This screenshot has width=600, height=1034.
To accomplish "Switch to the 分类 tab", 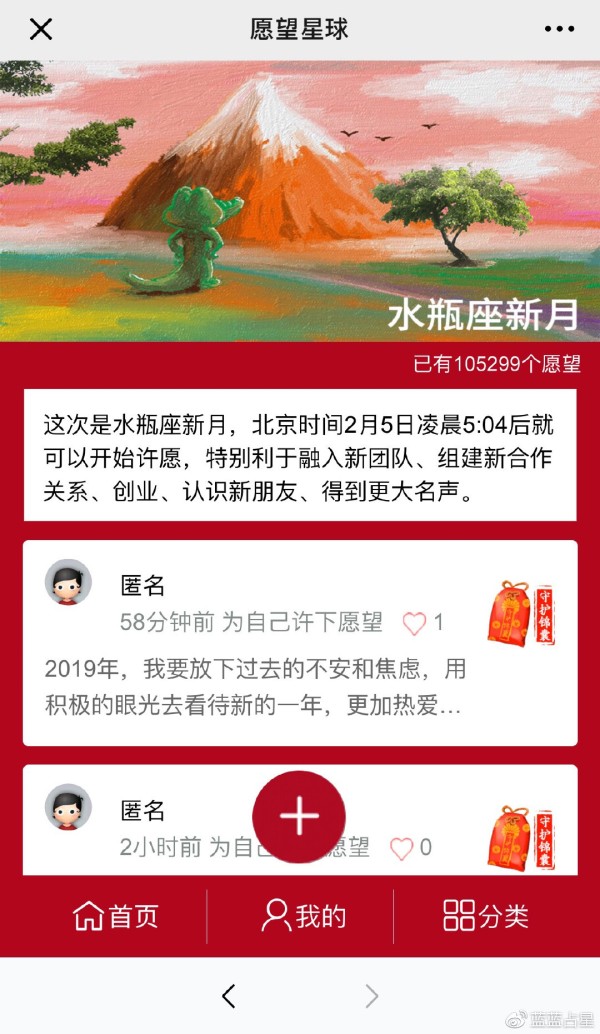I will pyautogui.click(x=486, y=916).
